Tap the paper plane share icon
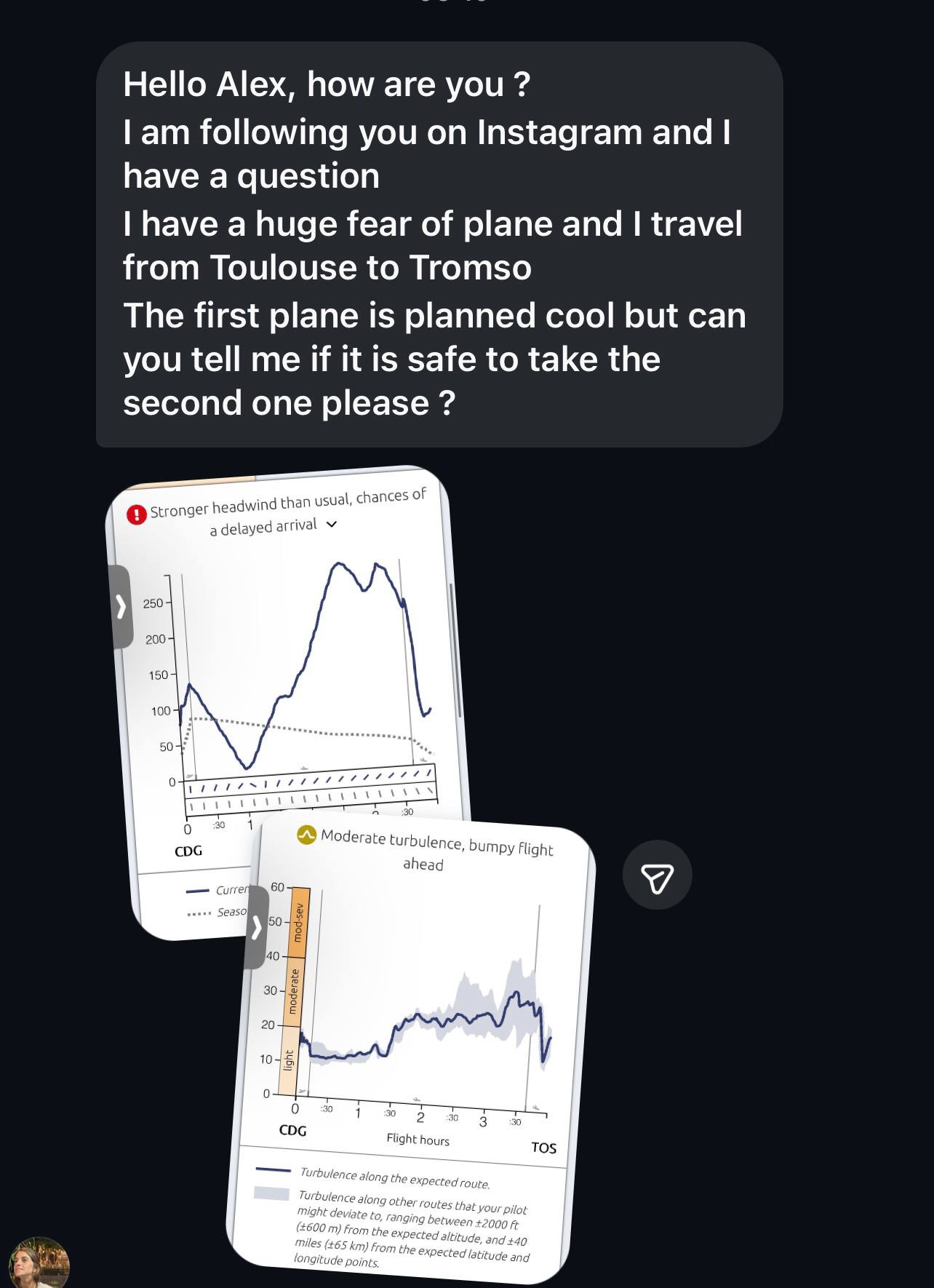The width and height of the screenshot is (934, 1288). pyautogui.click(x=658, y=876)
